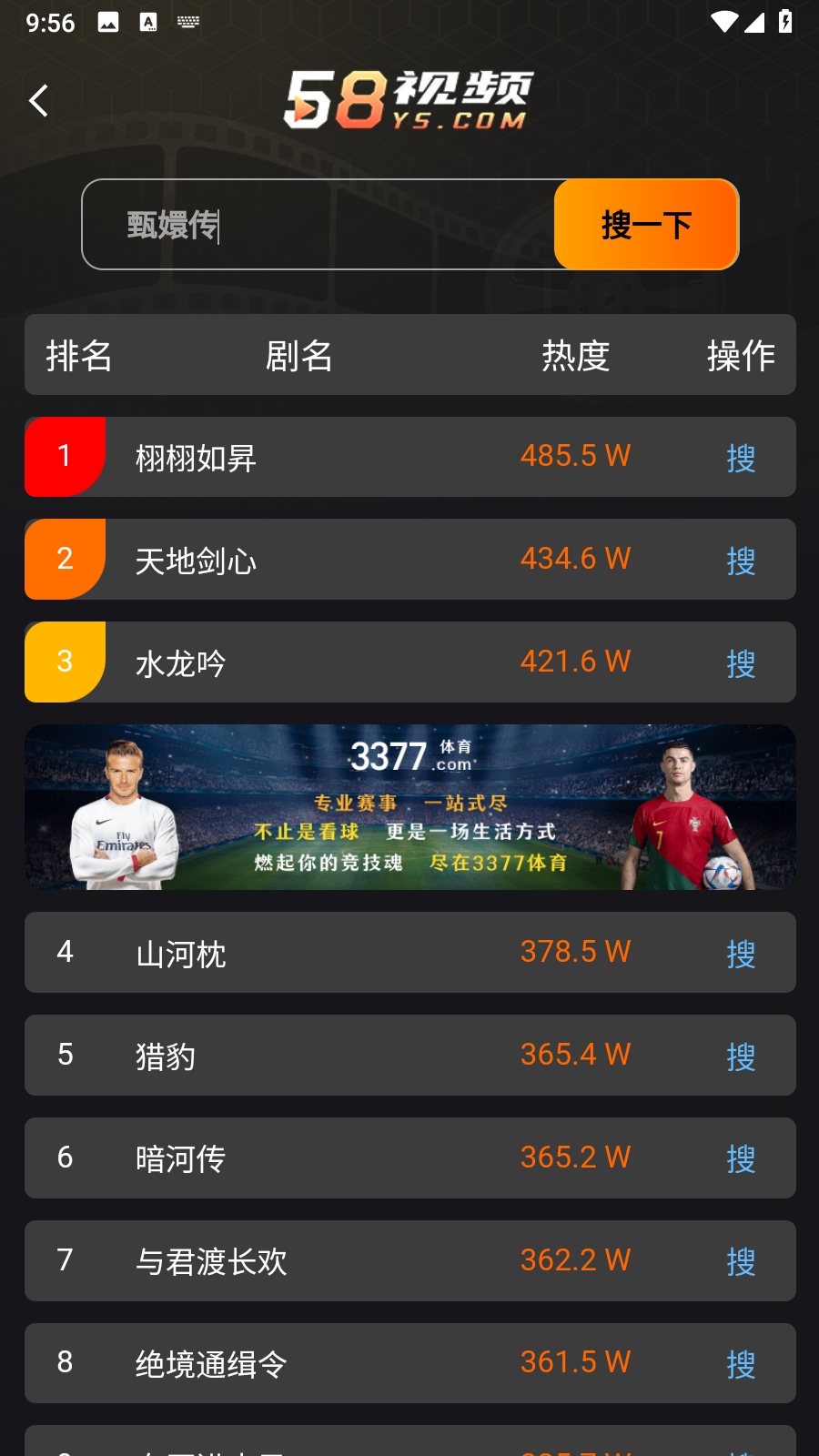Tap the back arrow icon
Screen dimensions: 819x1456
38,100
